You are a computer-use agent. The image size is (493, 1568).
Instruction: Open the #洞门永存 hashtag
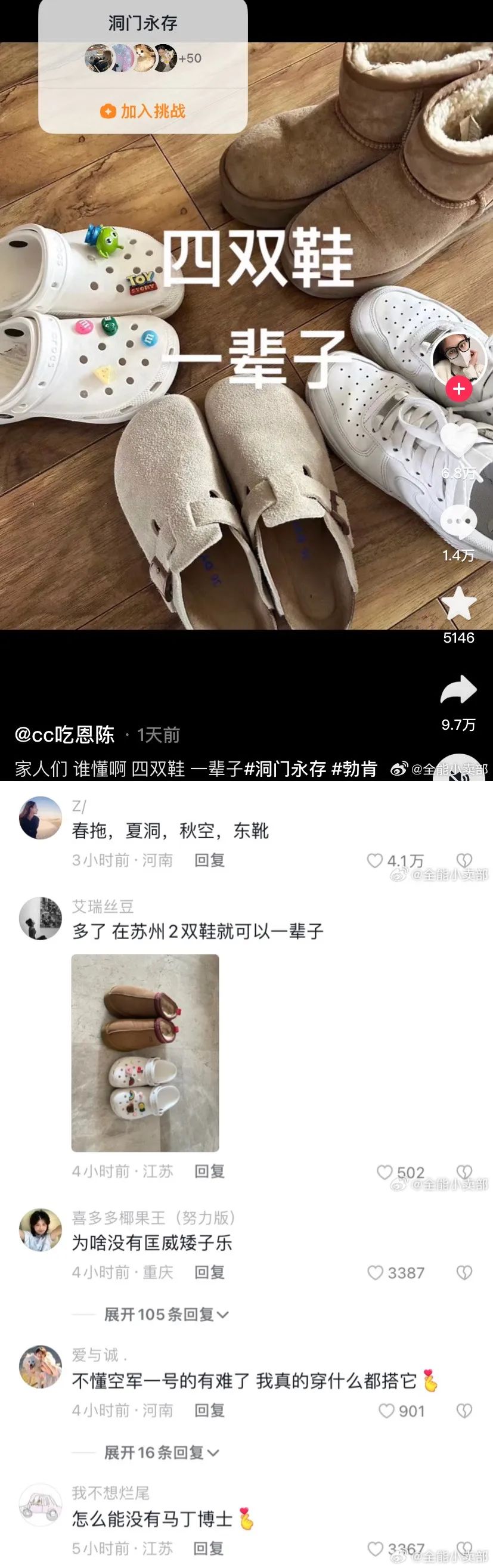pos(285,768)
